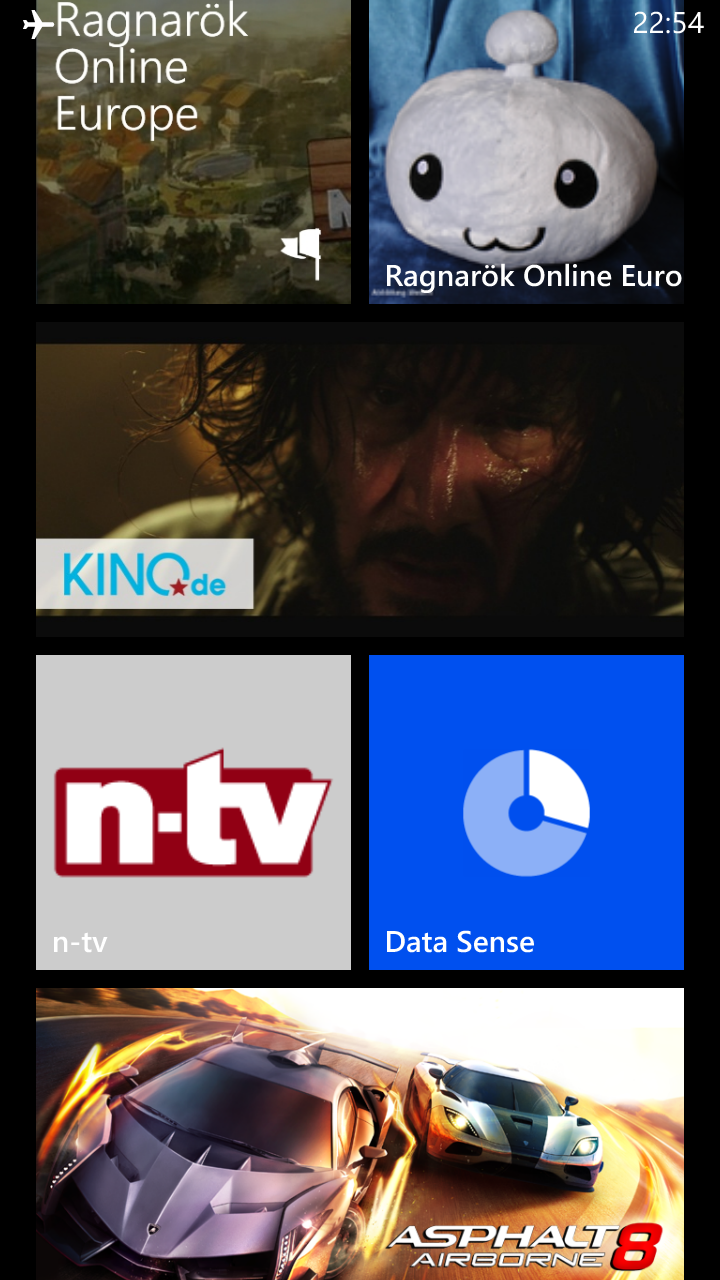Launch the KINO.de wide tile
The image size is (720, 1280).
(x=360, y=479)
